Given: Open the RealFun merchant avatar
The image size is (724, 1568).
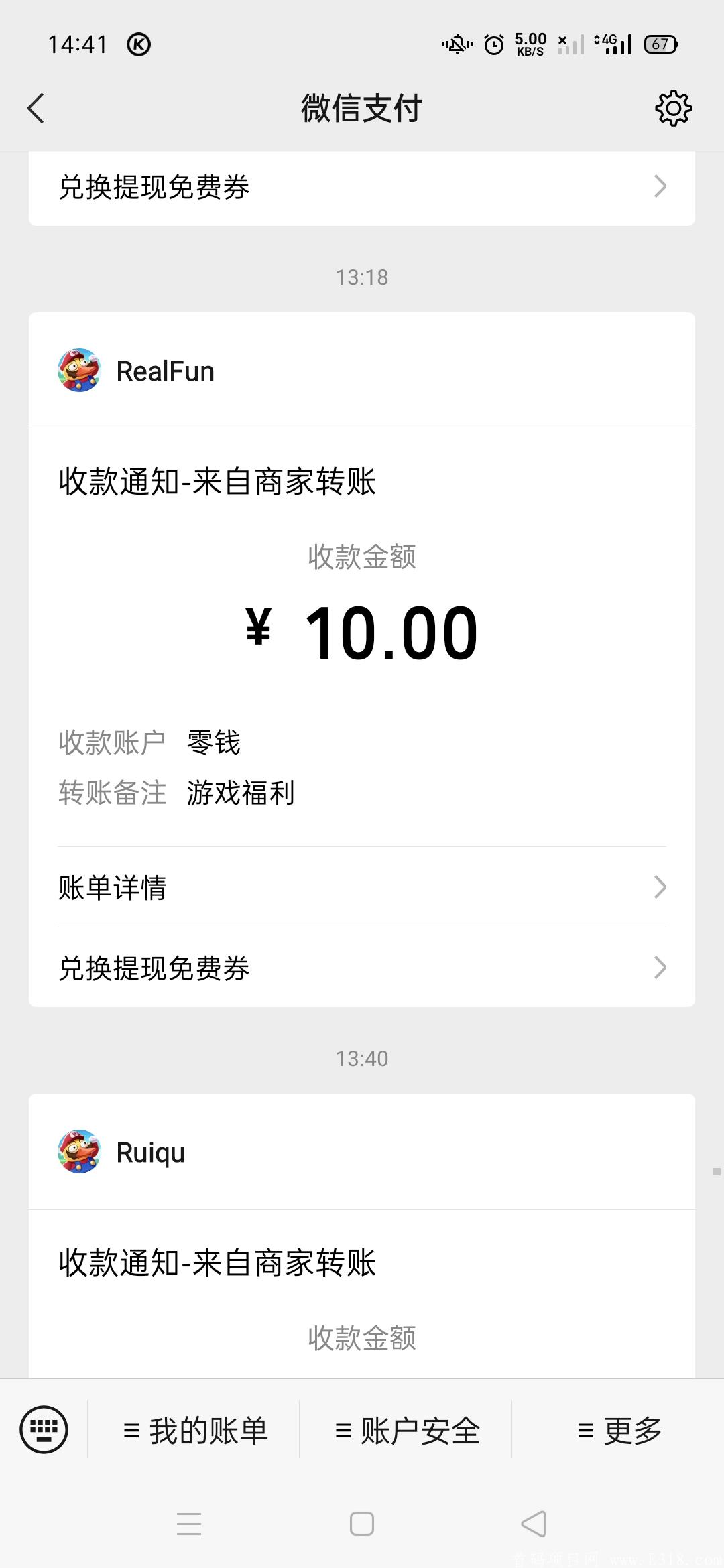Looking at the screenshot, I should 78,371.
